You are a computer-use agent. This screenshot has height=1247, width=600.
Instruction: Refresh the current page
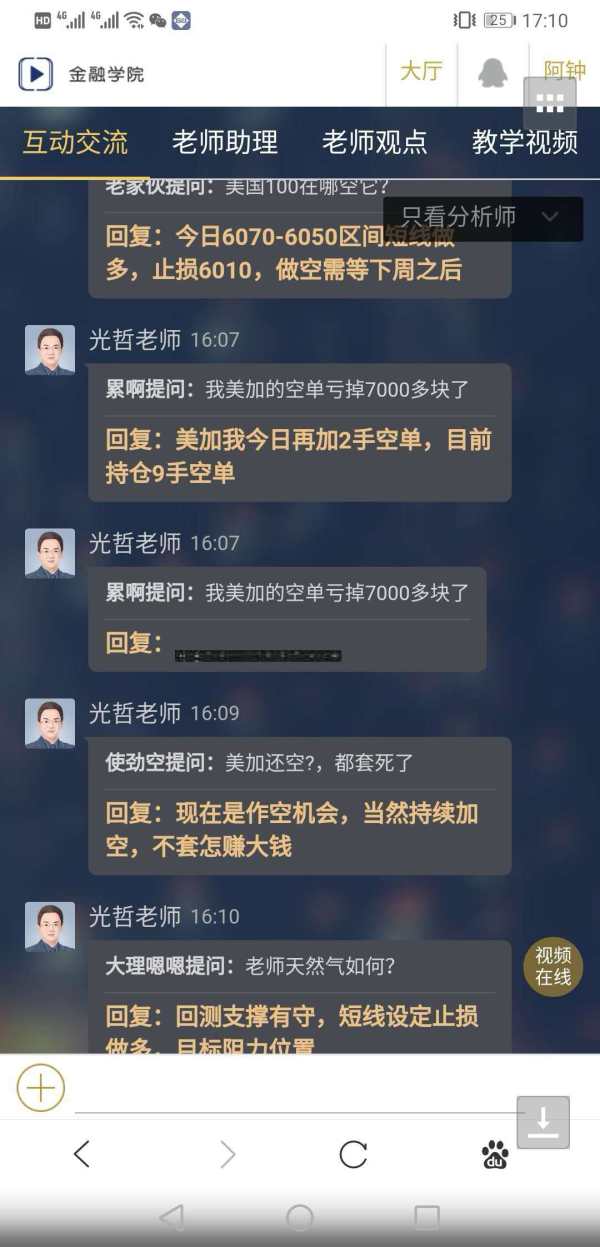pos(353,1154)
